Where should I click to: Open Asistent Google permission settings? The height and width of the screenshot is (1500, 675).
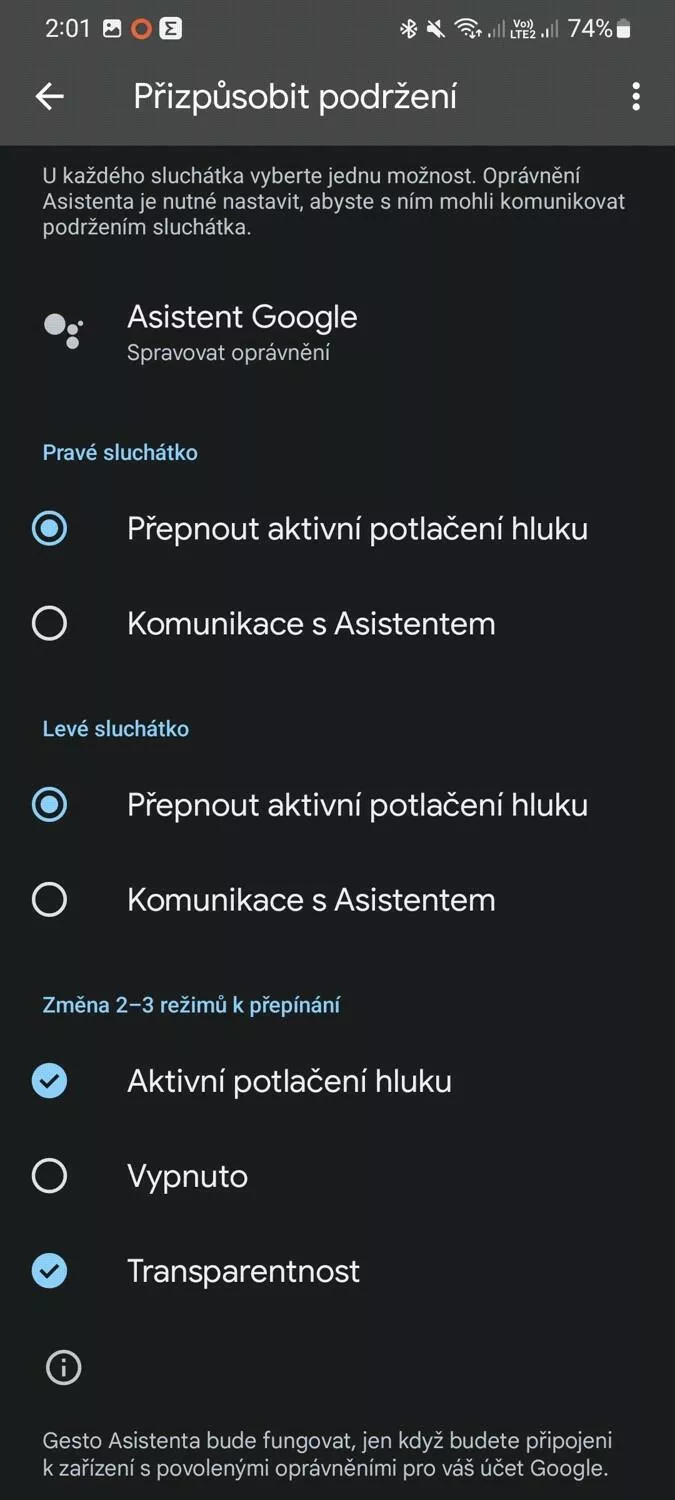337,331
